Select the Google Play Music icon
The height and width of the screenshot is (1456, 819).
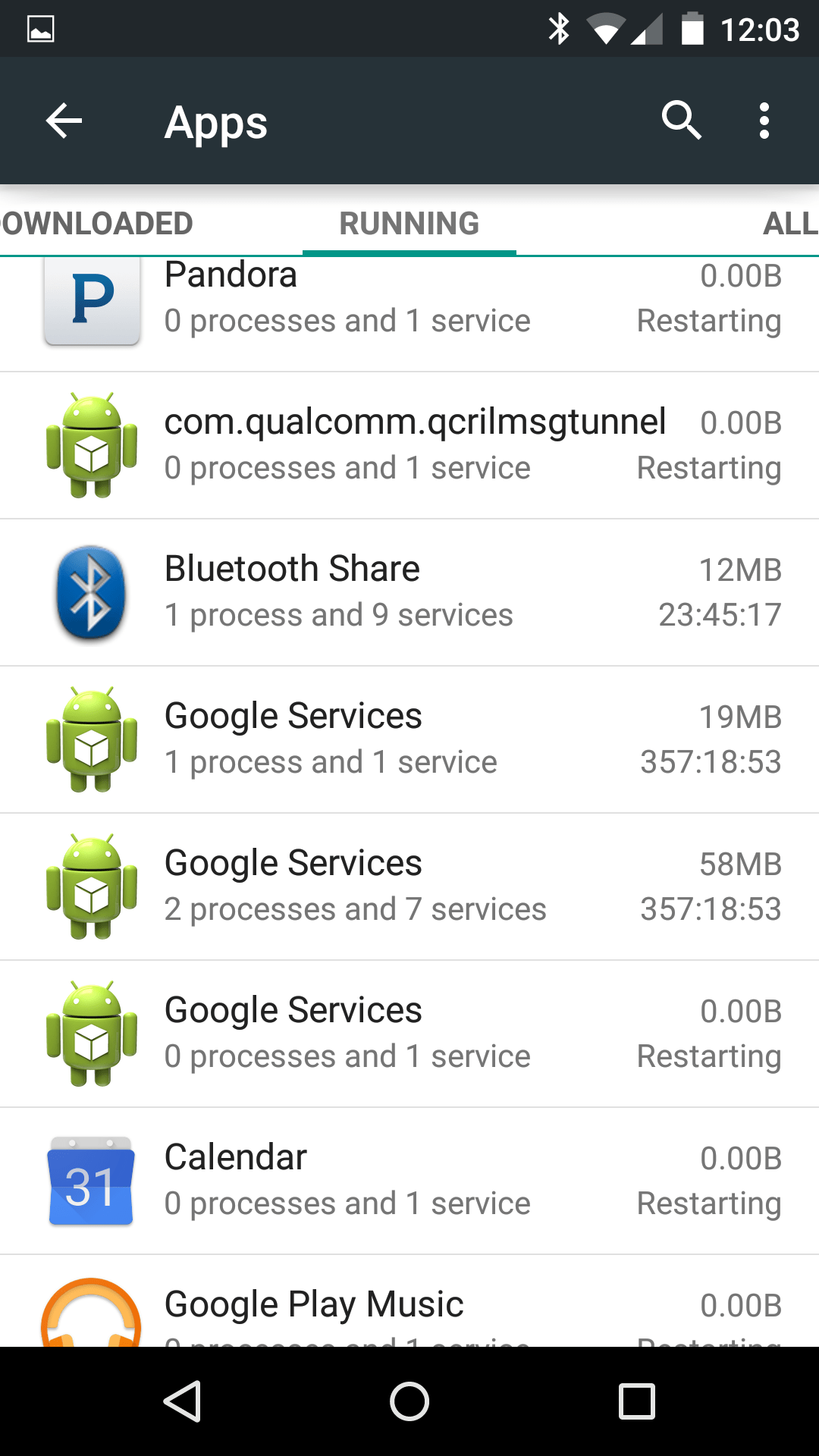[x=90, y=1312]
